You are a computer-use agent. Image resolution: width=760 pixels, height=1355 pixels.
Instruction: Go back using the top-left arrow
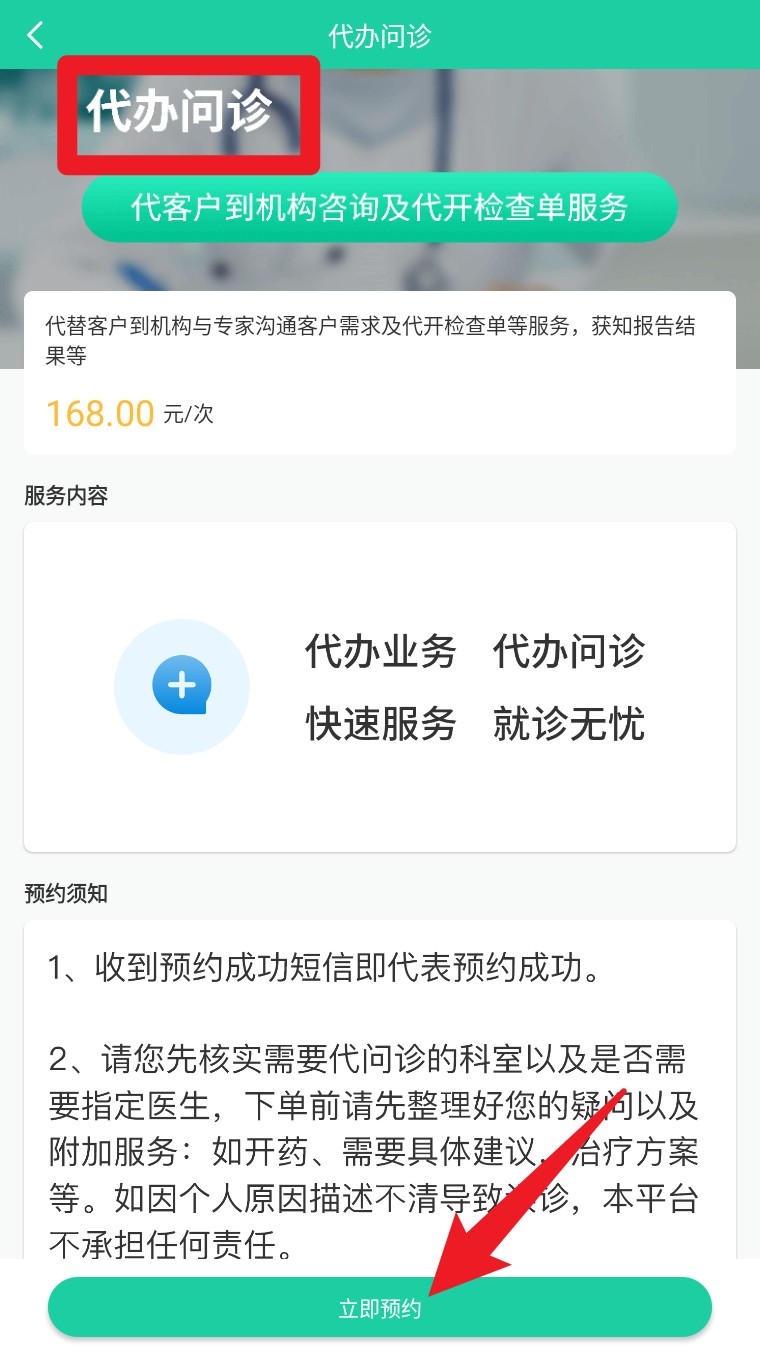[x=35, y=35]
